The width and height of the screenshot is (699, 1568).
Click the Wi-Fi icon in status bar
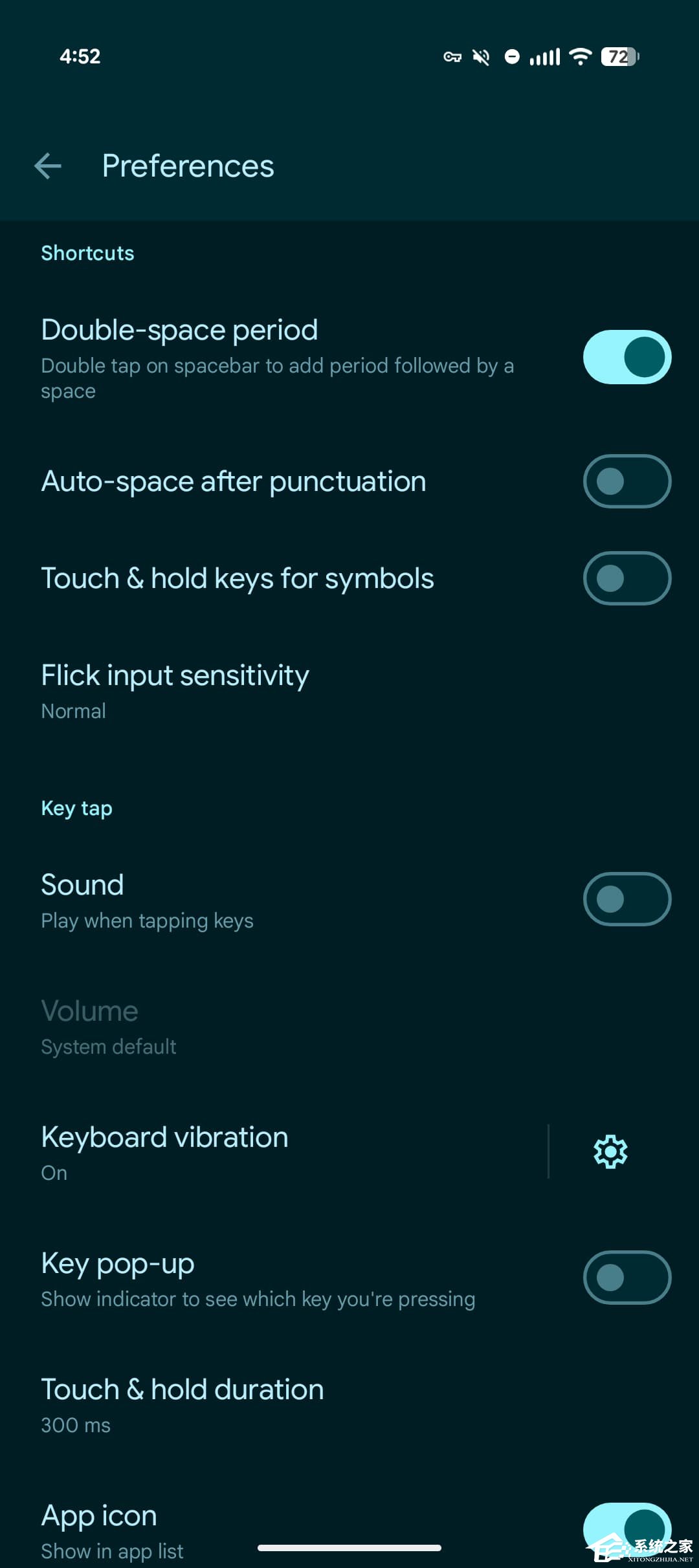coord(580,57)
